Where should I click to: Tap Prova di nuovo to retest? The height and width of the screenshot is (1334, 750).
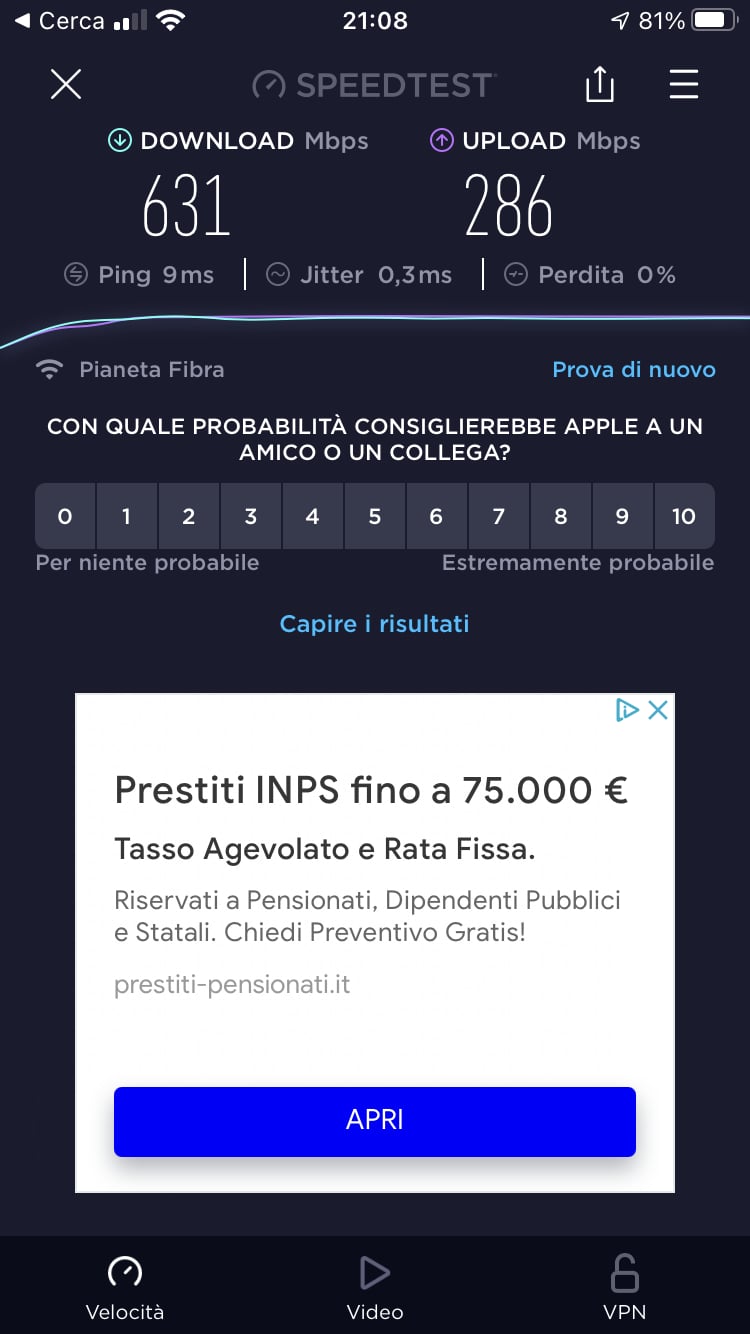click(x=634, y=369)
